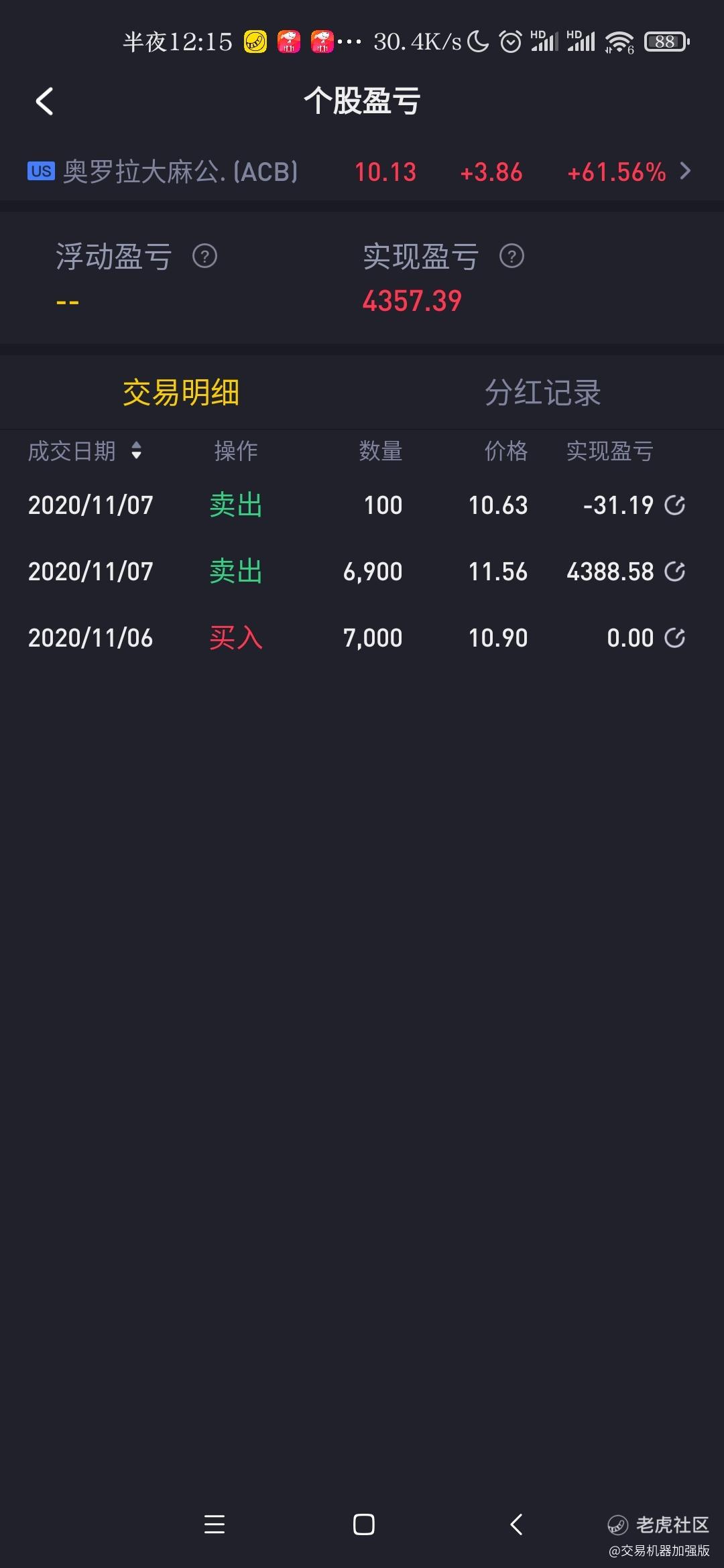The image size is (724, 1568).
Task: Sort by 成交日期 column
Action: pos(84,451)
